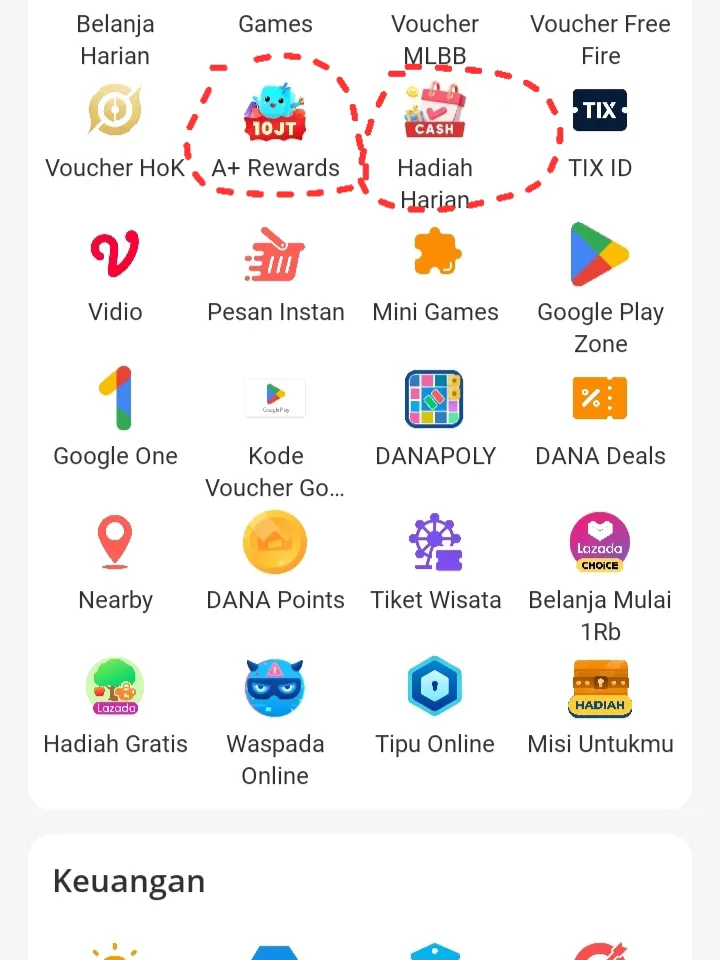Select Pesan Instan
The image size is (720, 960).
tap(275, 256)
